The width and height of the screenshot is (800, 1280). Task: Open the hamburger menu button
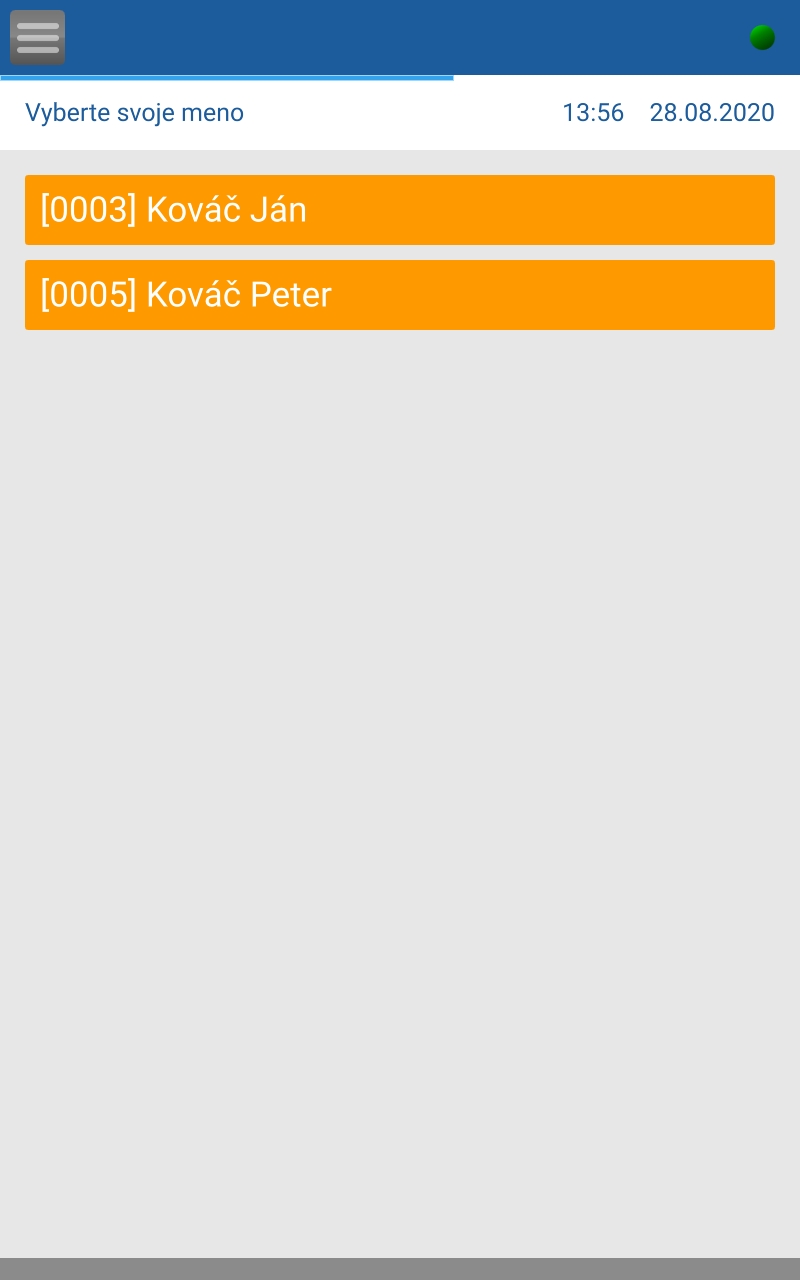pyautogui.click(x=38, y=38)
